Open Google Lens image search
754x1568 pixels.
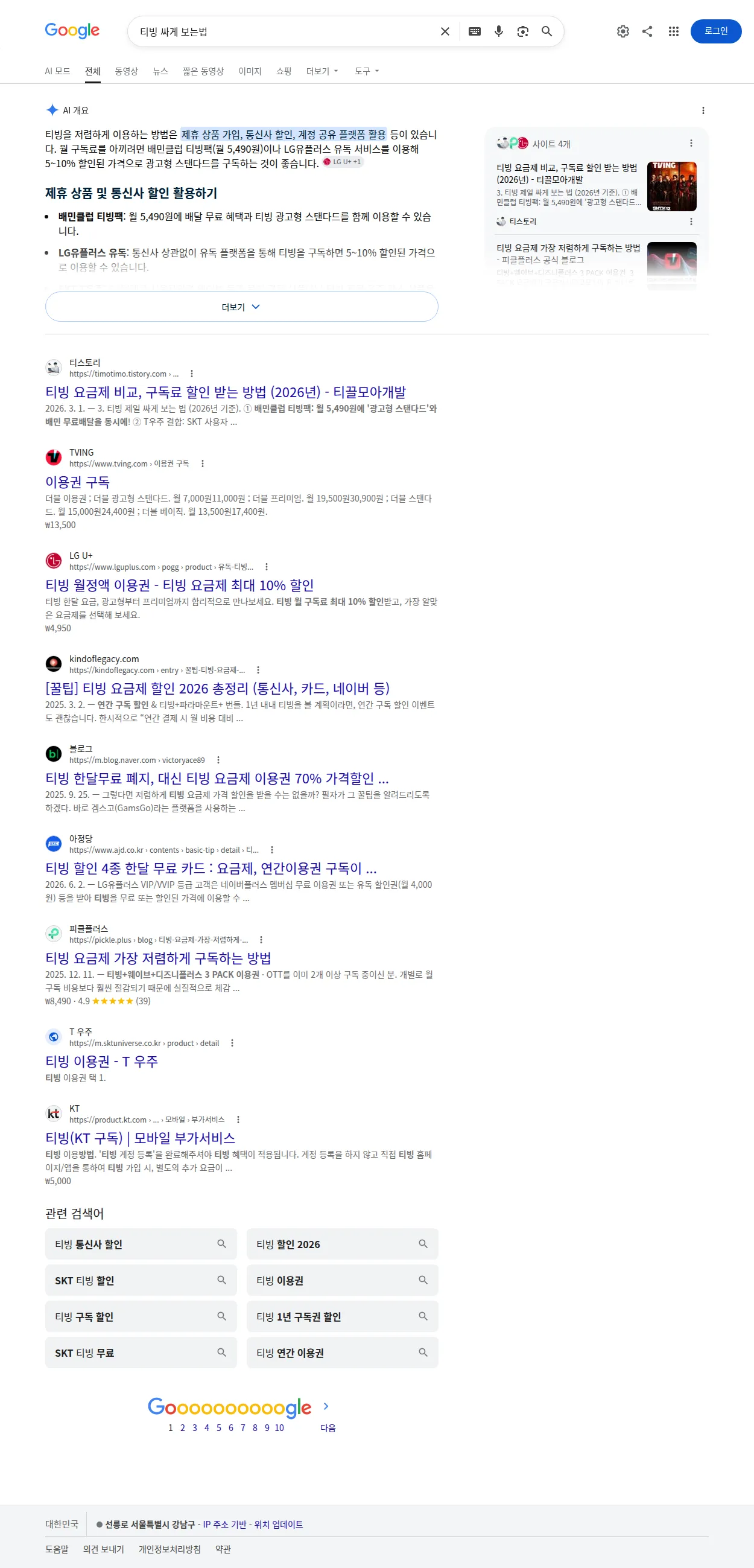(522, 31)
